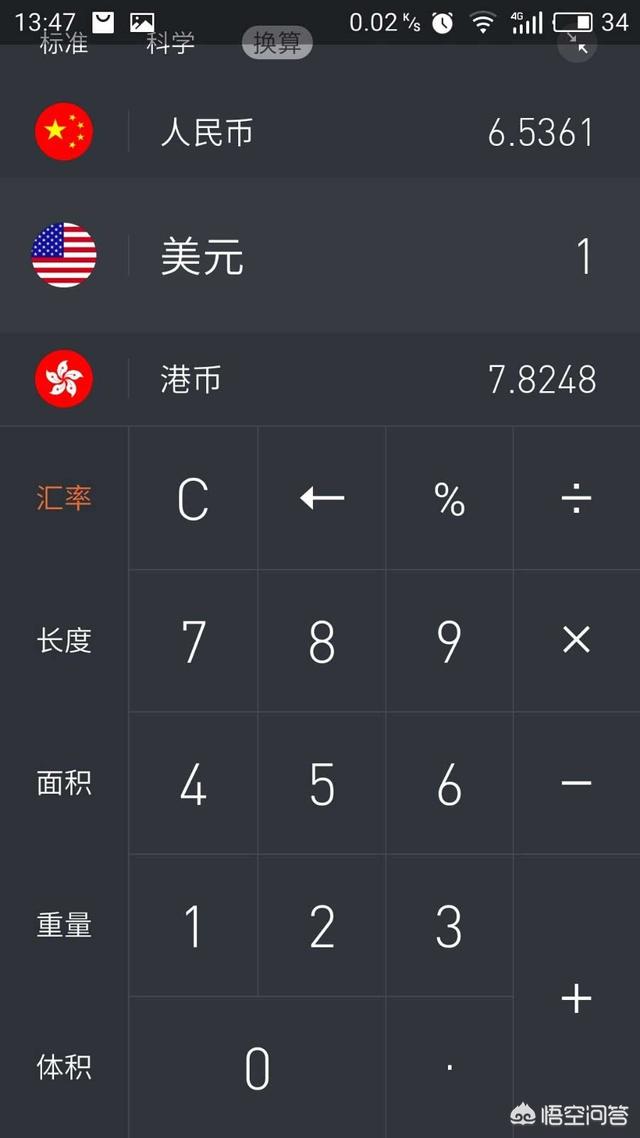The width and height of the screenshot is (640, 1138).
Task: Clear the entry with the C key
Action: [x=193, y=499]
